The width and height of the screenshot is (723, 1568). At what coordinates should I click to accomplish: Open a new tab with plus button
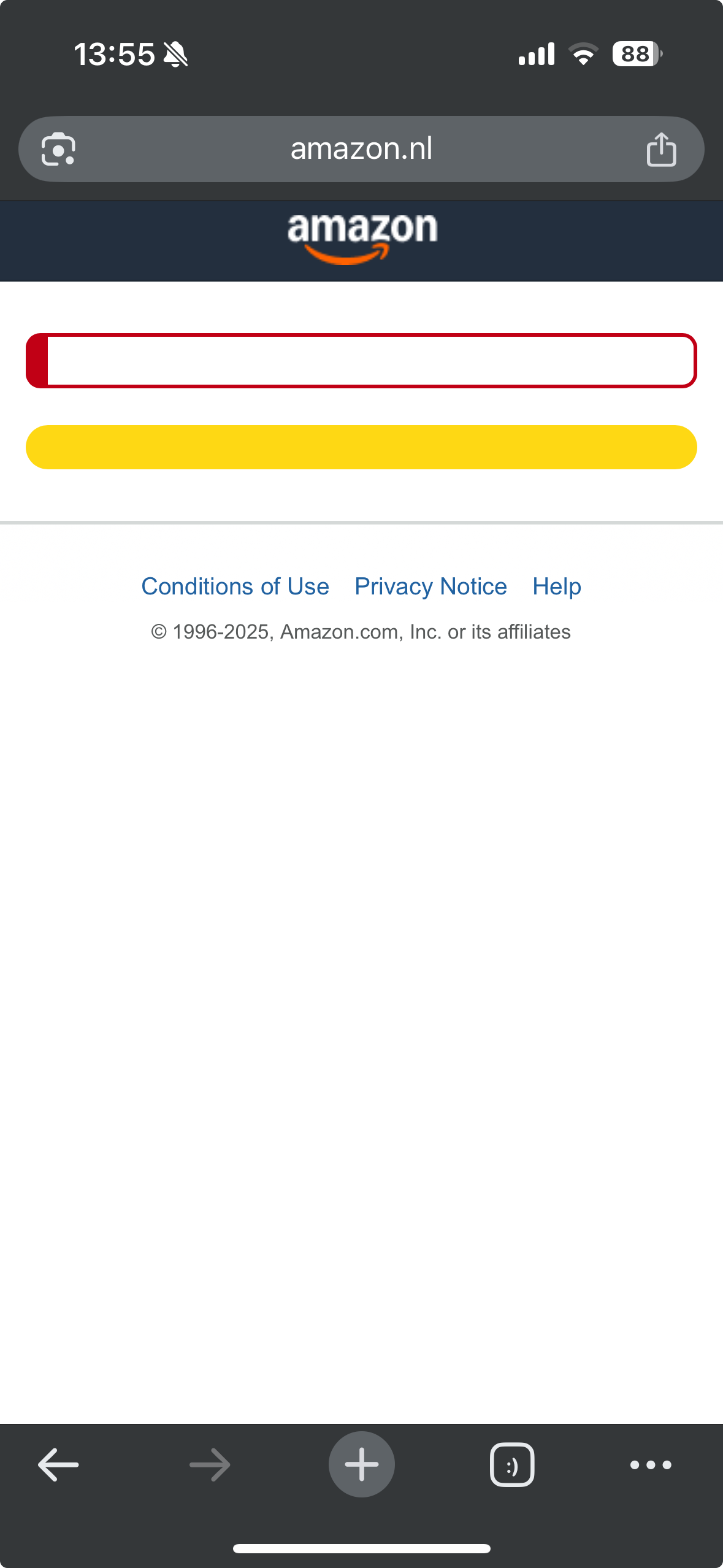click(362, 1464)
